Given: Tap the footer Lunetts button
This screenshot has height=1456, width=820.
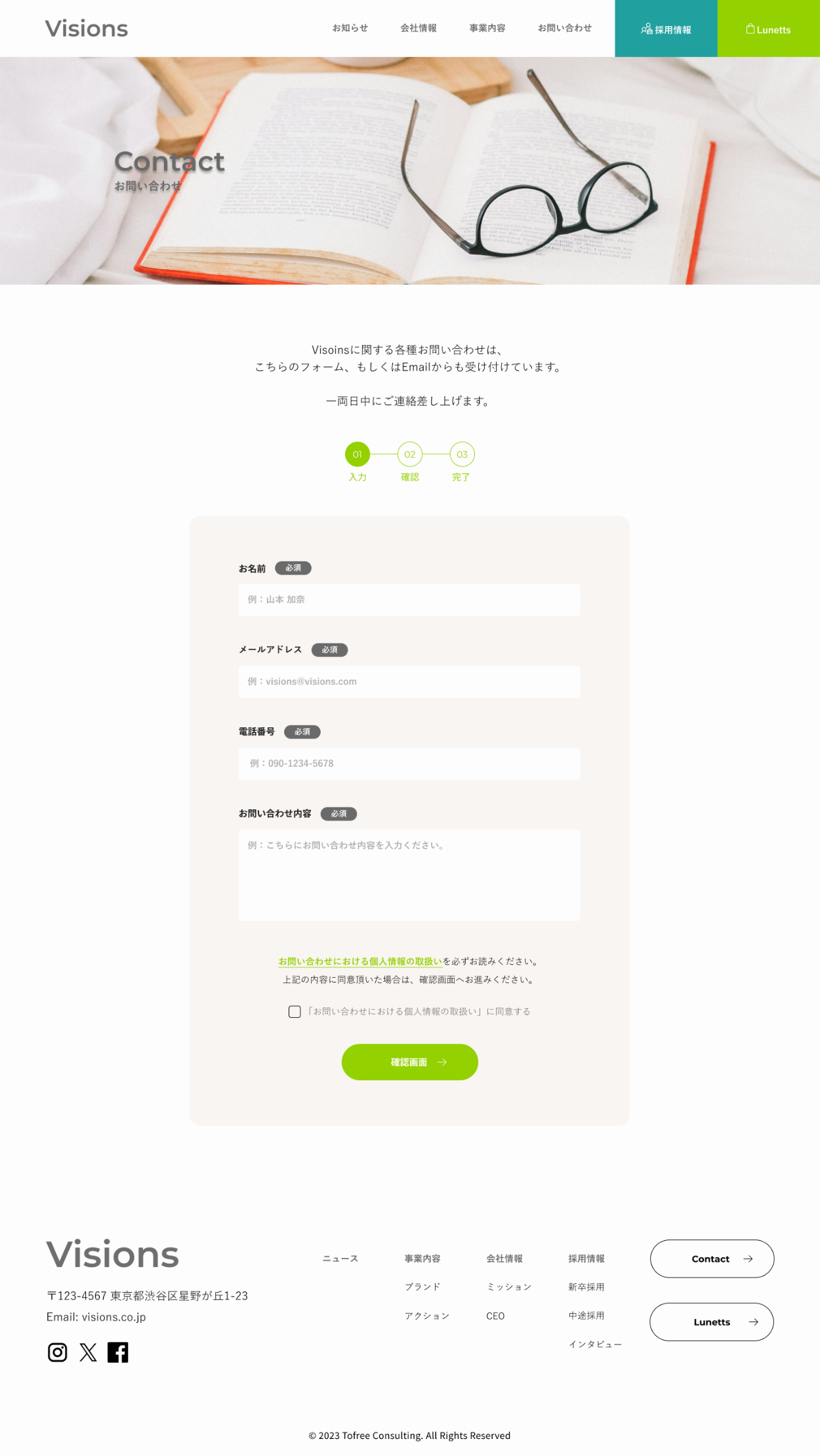Looking at the screenshot, I should tap(712, 1322).
